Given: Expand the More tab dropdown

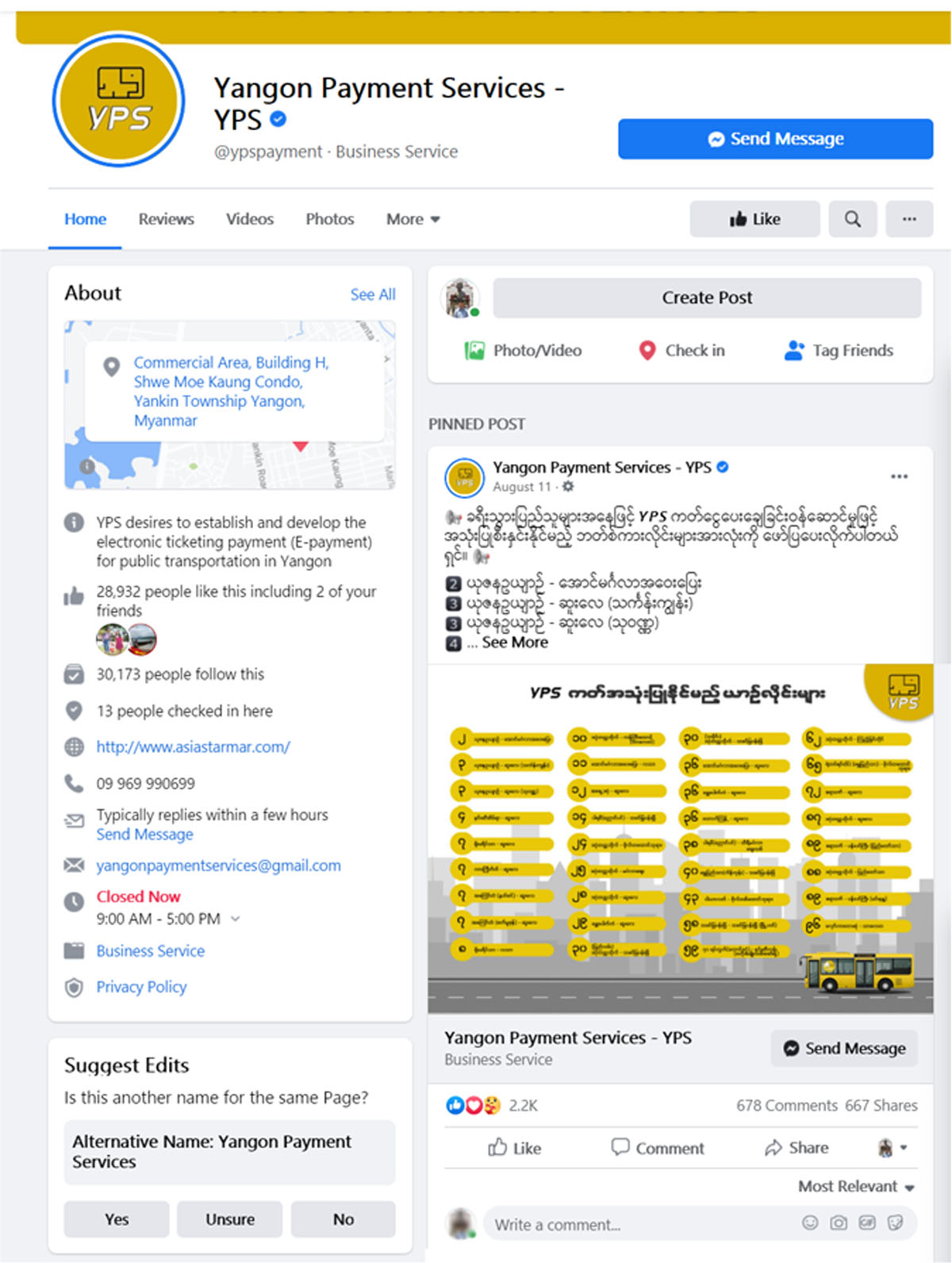Looking at the screenshot, I should tap(413, 219).
